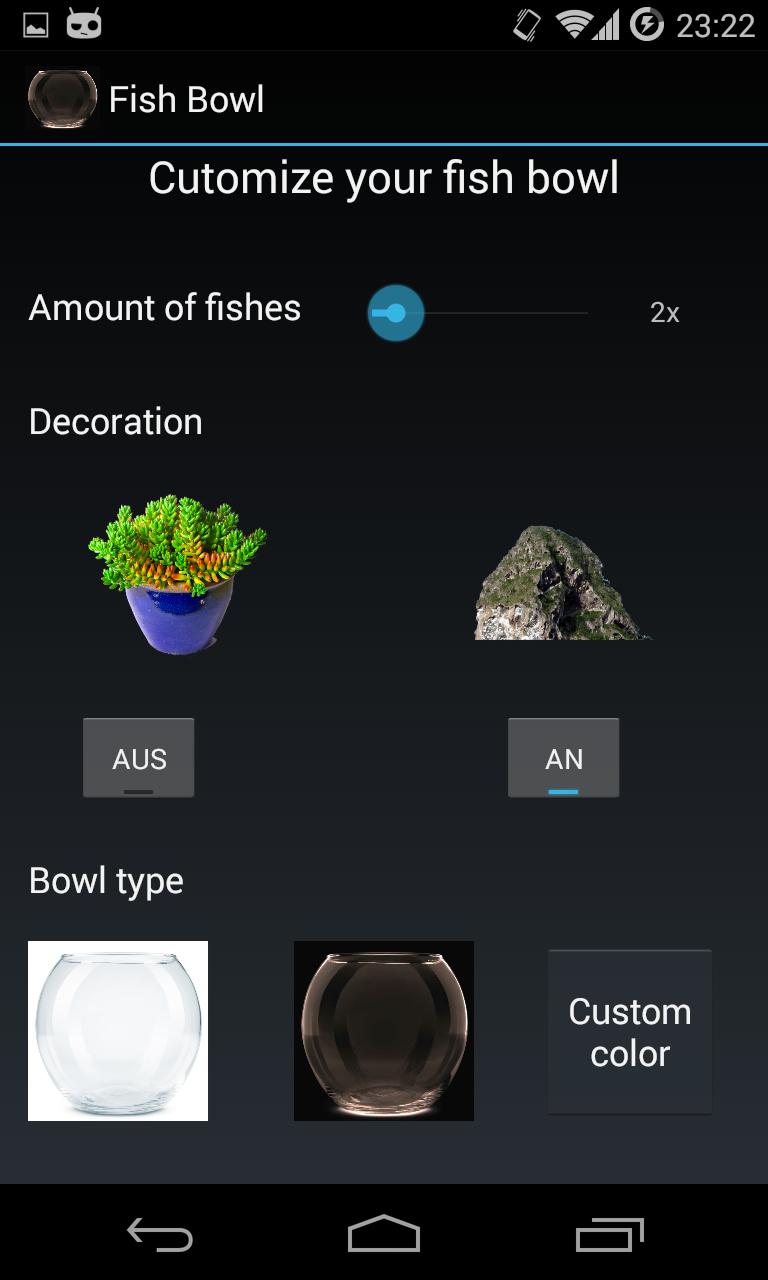
Task: Open the recent apps view
Action: (x=610, y=1235)
